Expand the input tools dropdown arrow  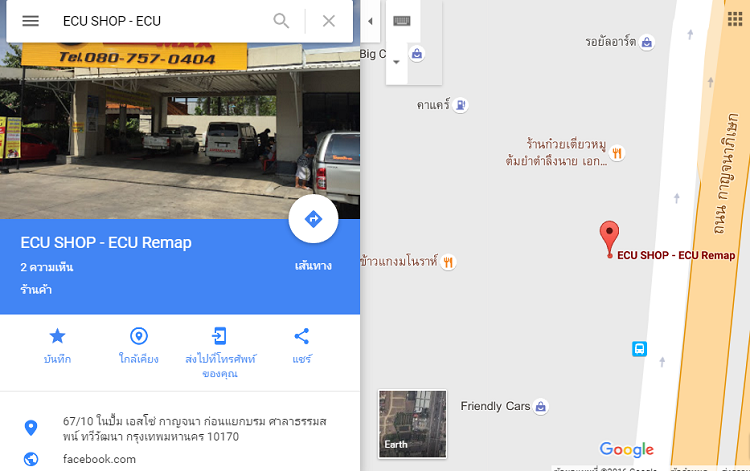tap(395, 62)
